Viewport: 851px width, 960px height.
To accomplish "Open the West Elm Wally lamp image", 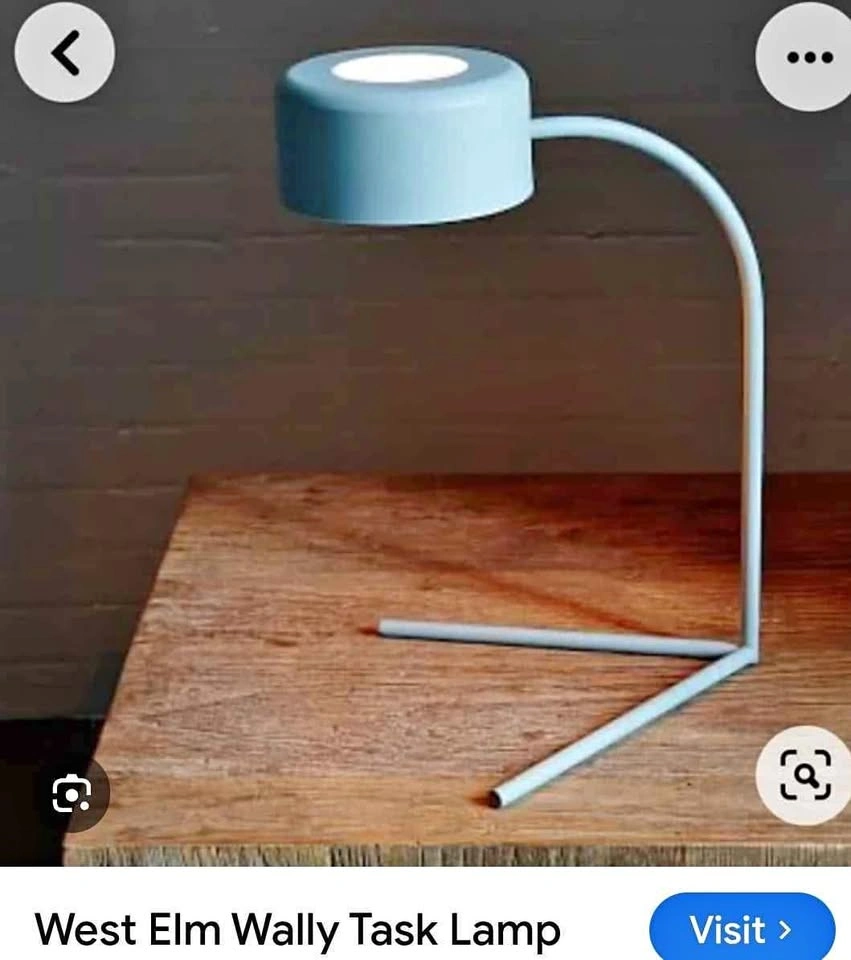I will [x=426, y=433].
